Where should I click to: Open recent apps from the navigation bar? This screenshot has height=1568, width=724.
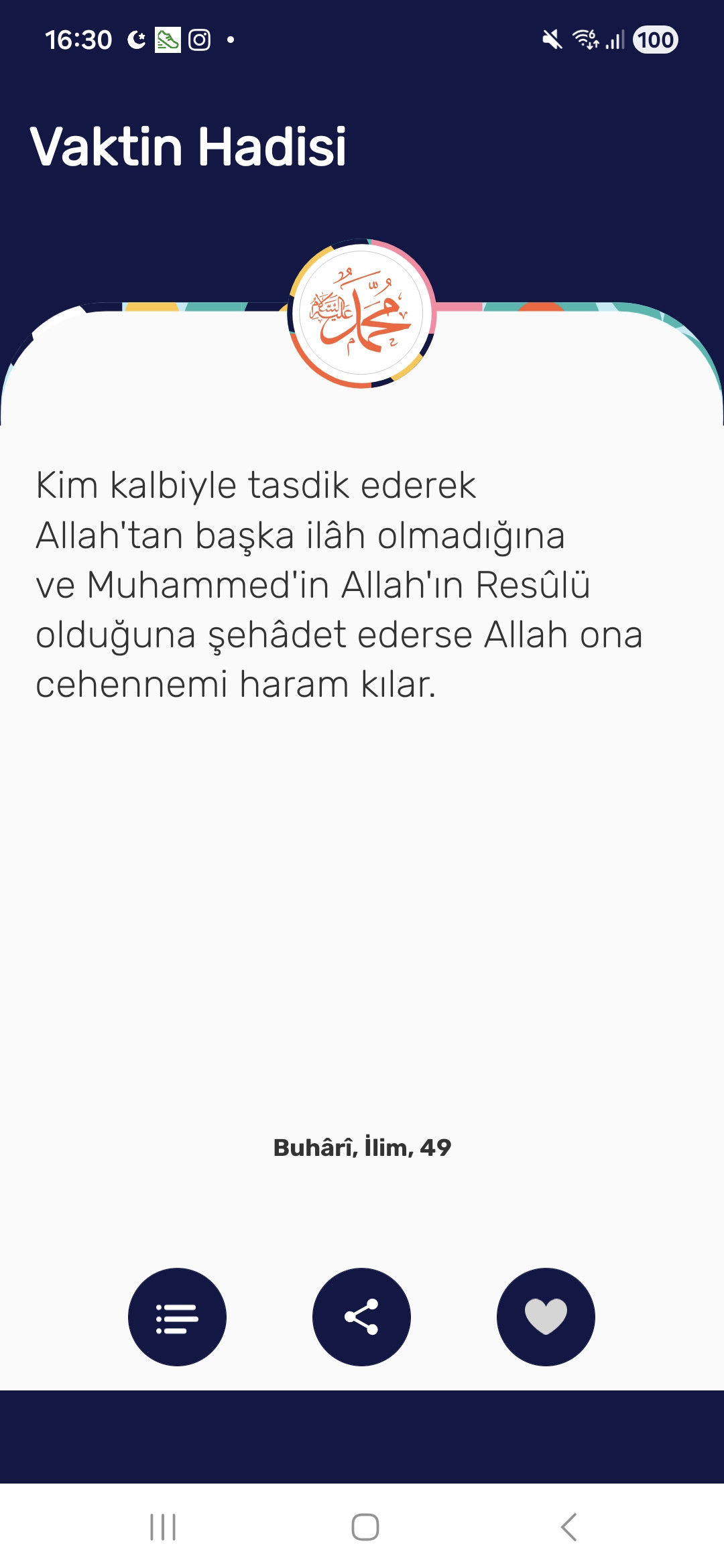[163, 1527]
